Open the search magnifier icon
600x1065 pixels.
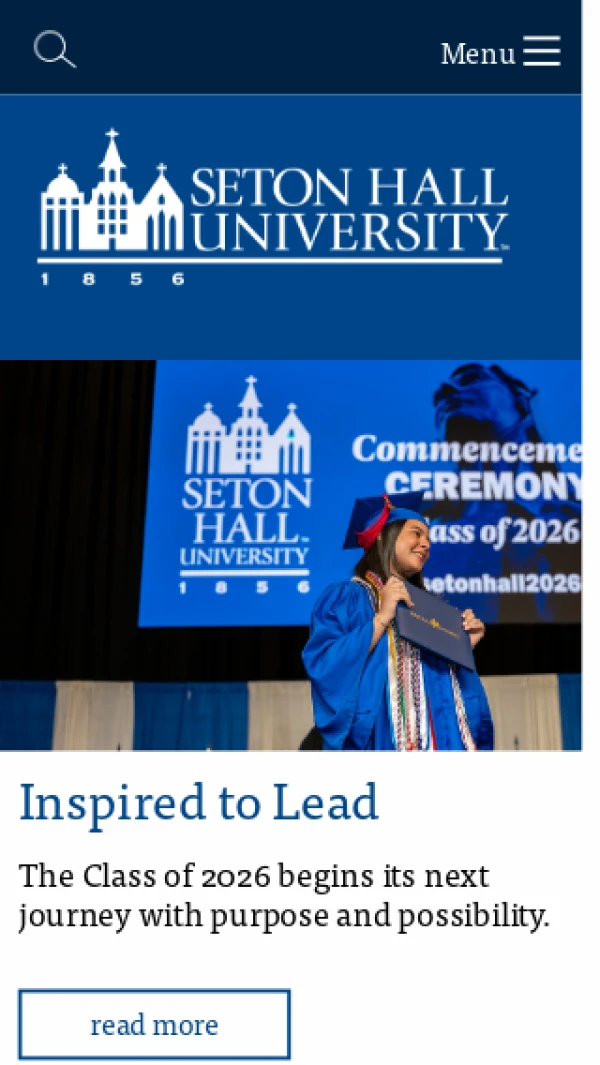[x=54, y=49]
